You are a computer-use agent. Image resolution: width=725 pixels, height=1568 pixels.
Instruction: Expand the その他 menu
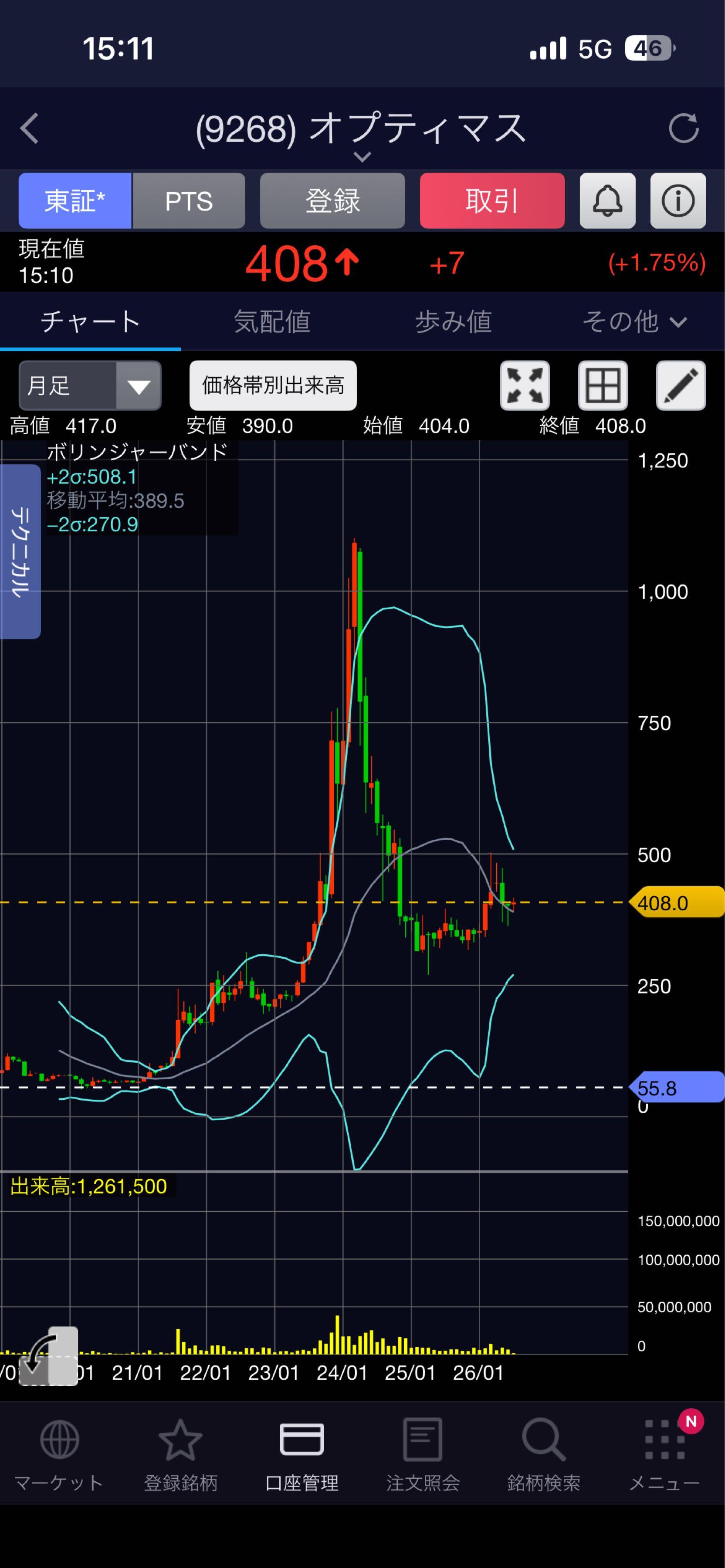634,321
